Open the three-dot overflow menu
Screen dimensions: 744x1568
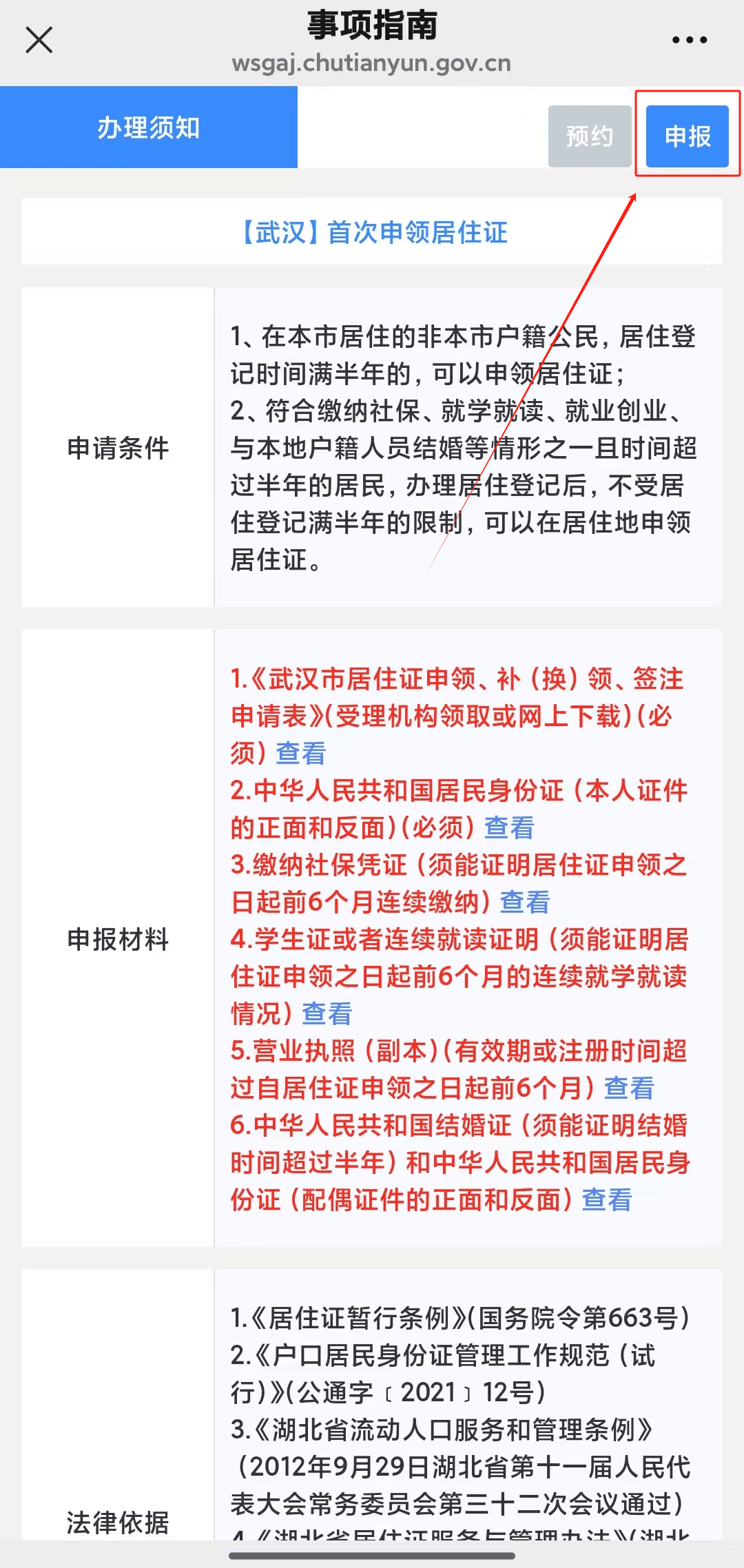pyautogui.click(x=690, y=40)
